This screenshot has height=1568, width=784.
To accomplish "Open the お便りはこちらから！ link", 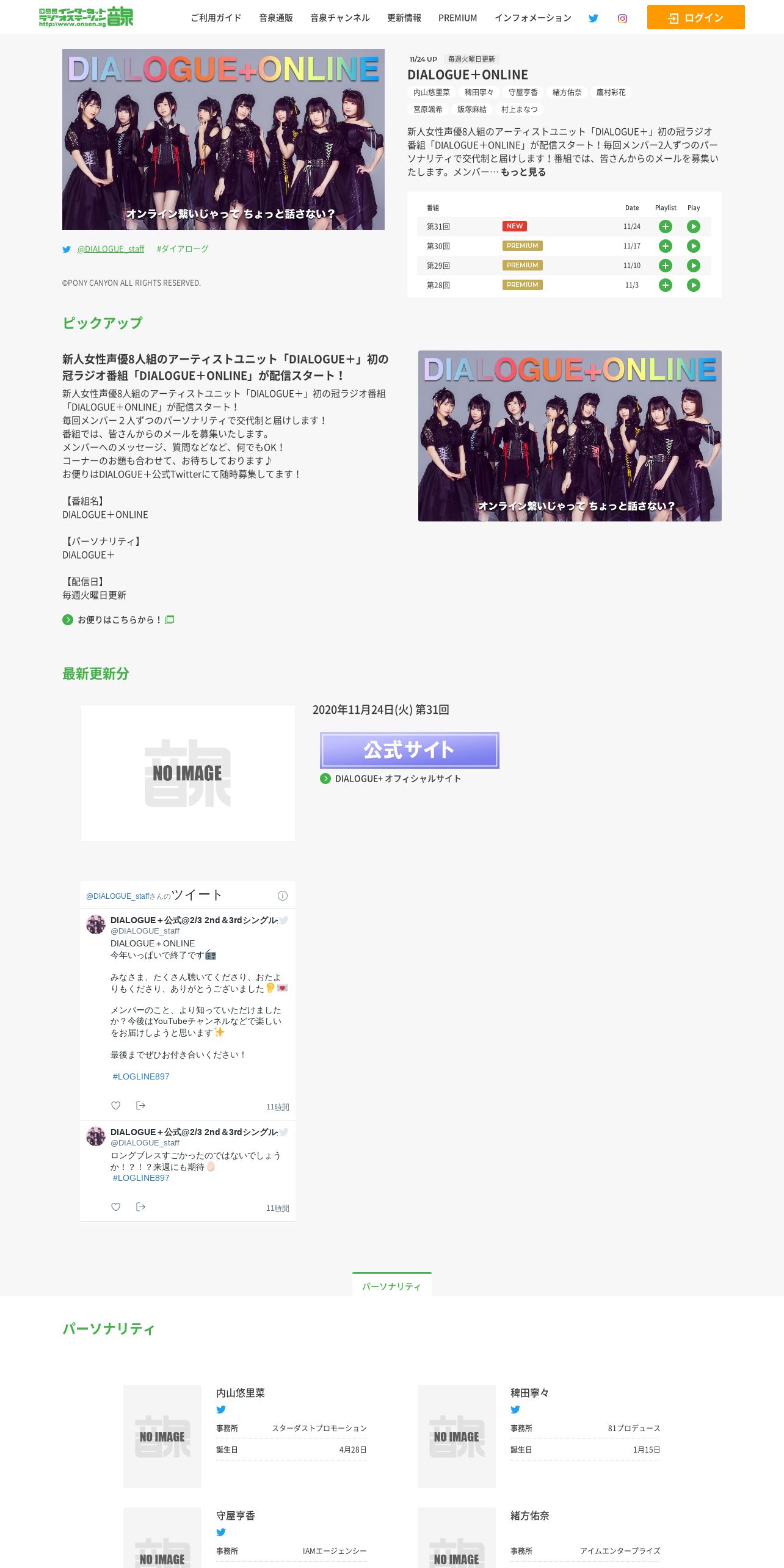I will point(118,620).
